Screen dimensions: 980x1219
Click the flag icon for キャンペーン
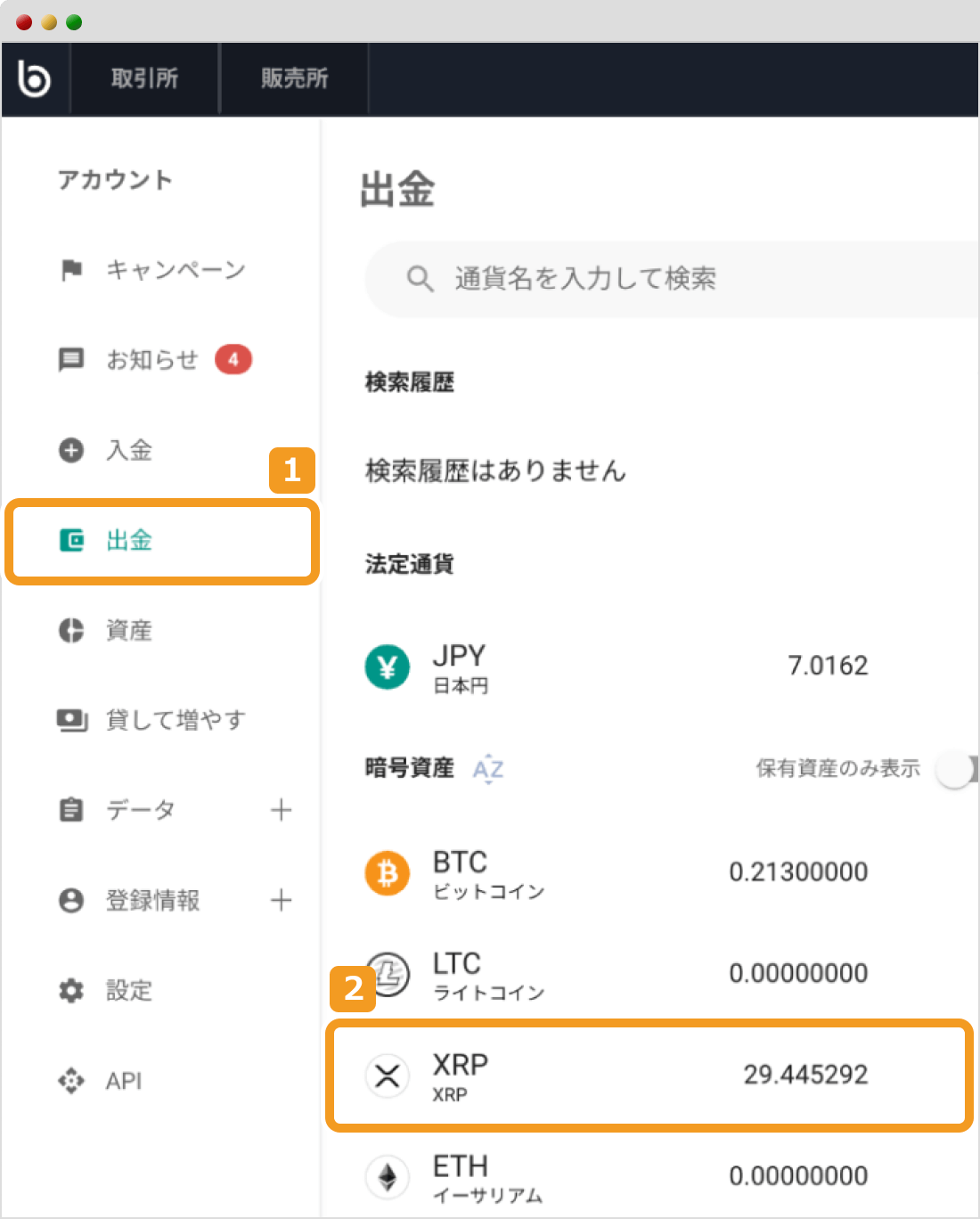[x=70, y=270]
